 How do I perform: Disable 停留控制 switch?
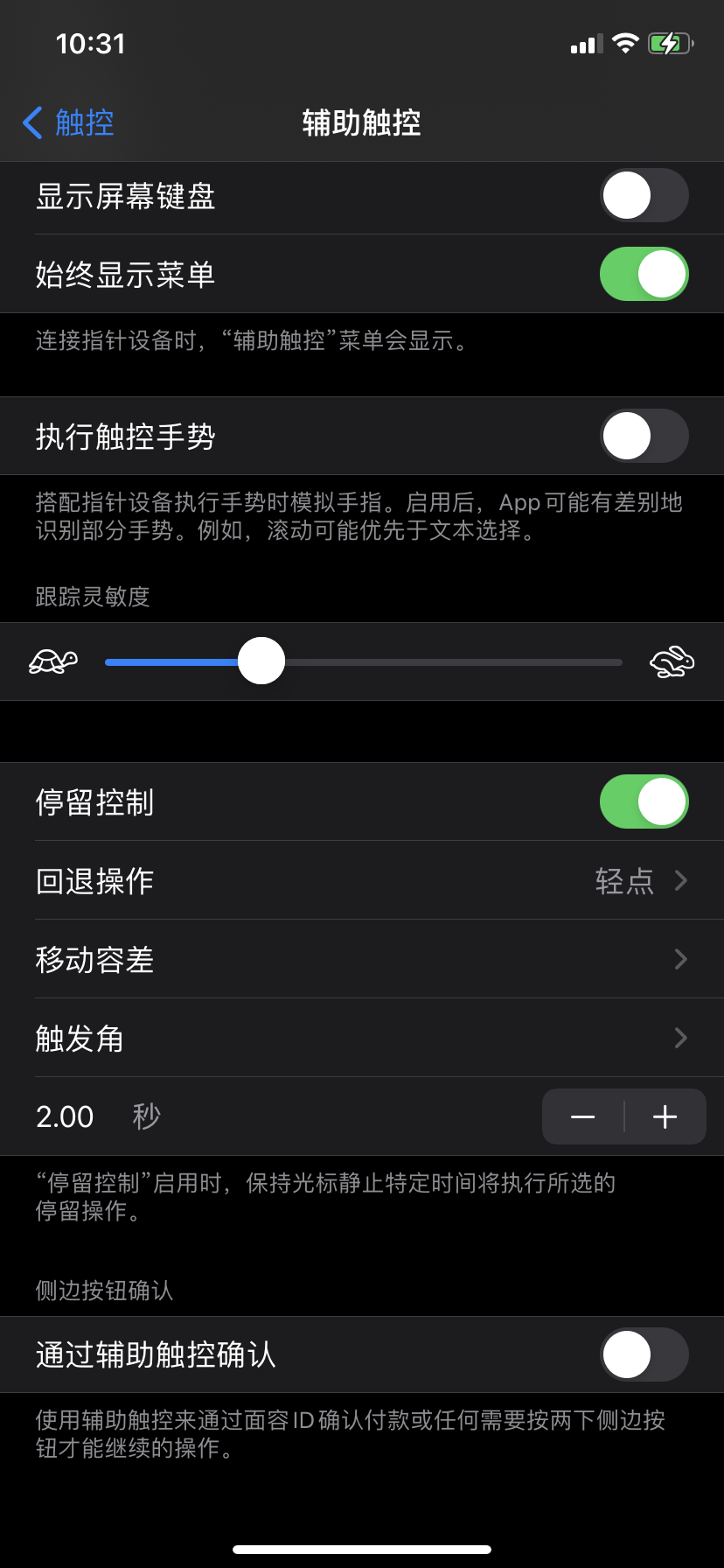[x=644, y=801]
